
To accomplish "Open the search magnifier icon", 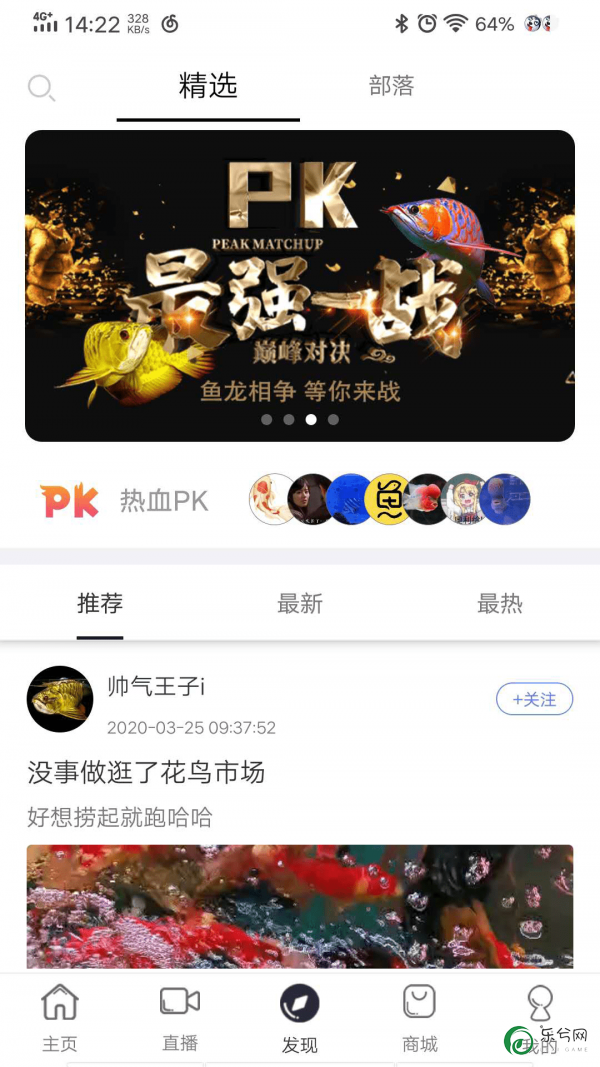I will pyautogui.click(x=41, y=88).
